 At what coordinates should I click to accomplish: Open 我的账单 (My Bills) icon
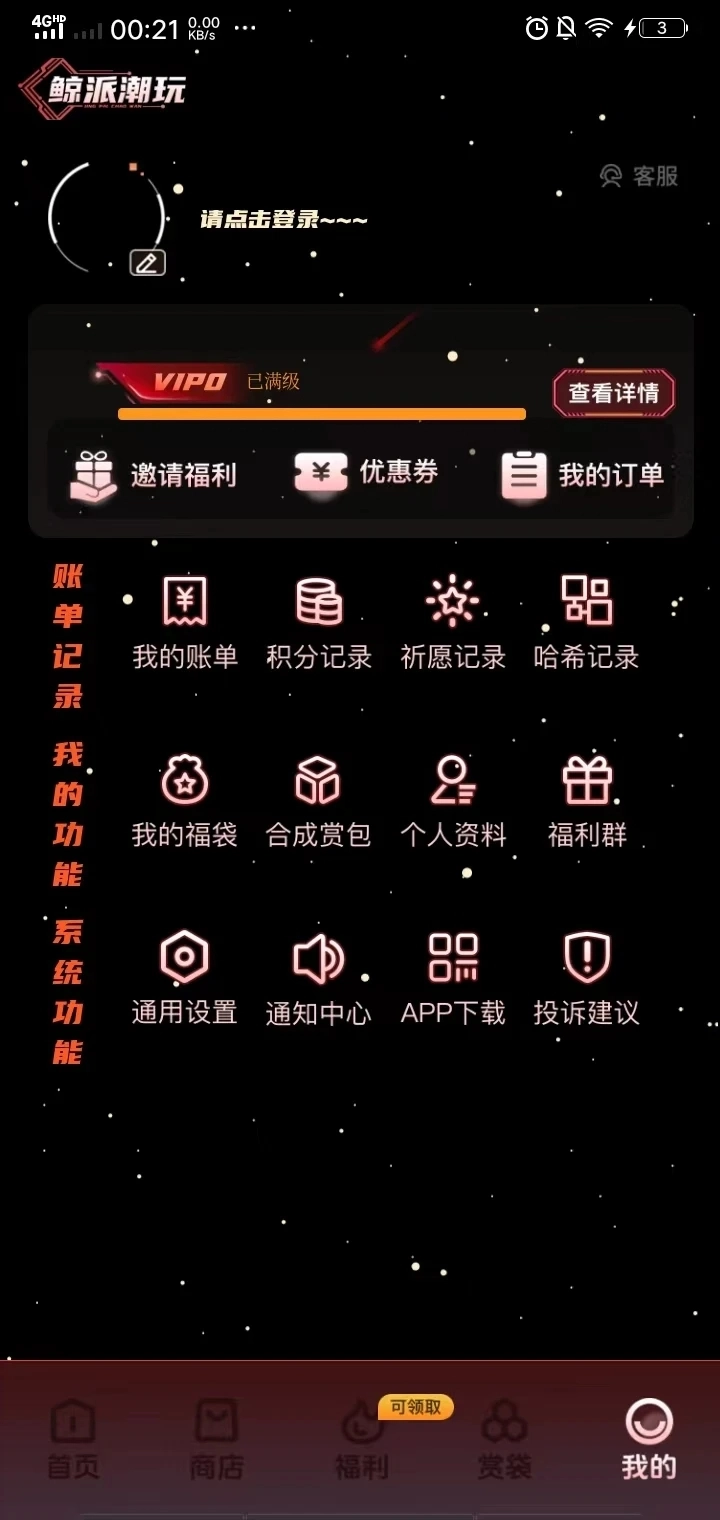coord(183,620)
